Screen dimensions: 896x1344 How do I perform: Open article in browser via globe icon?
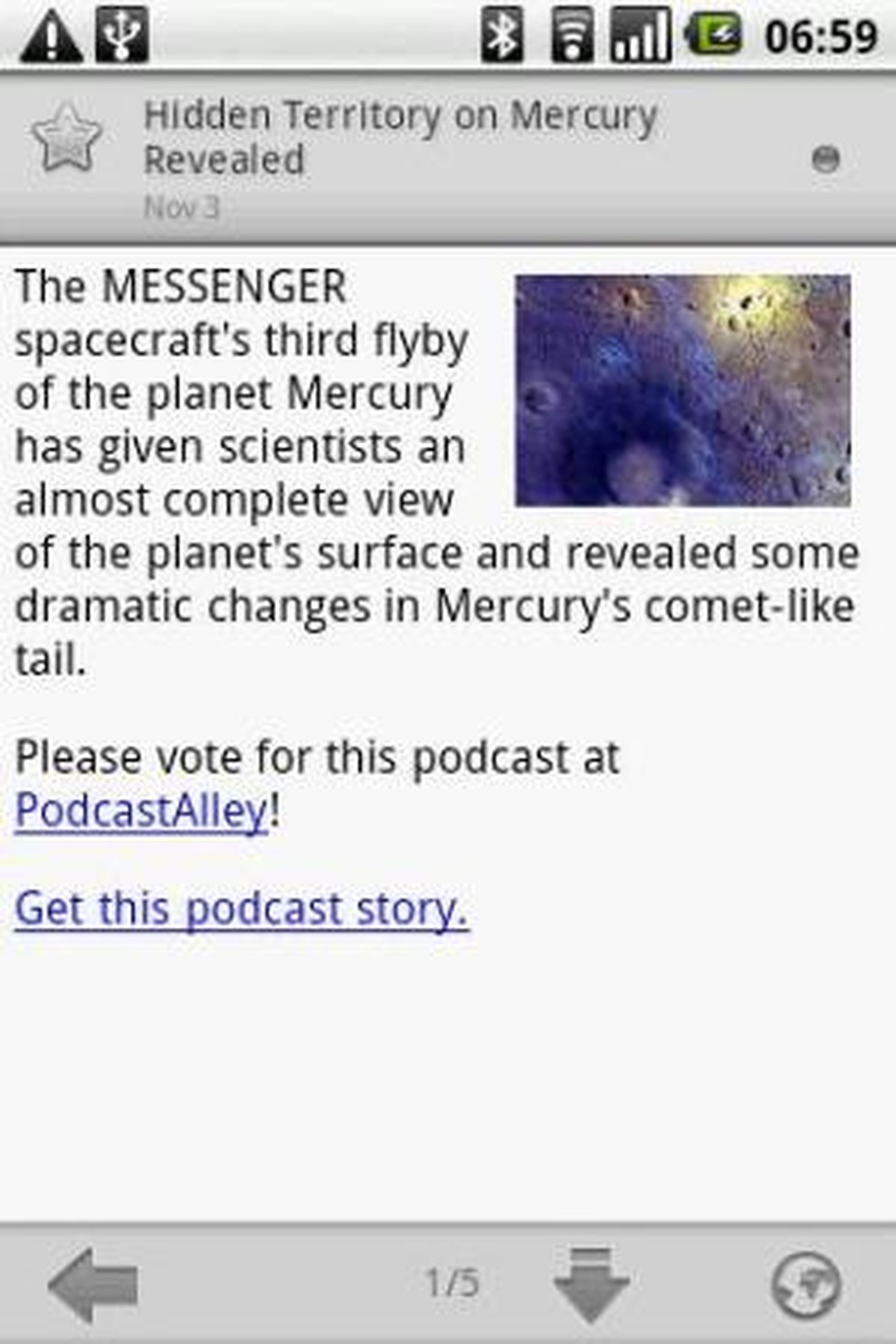805,1284
